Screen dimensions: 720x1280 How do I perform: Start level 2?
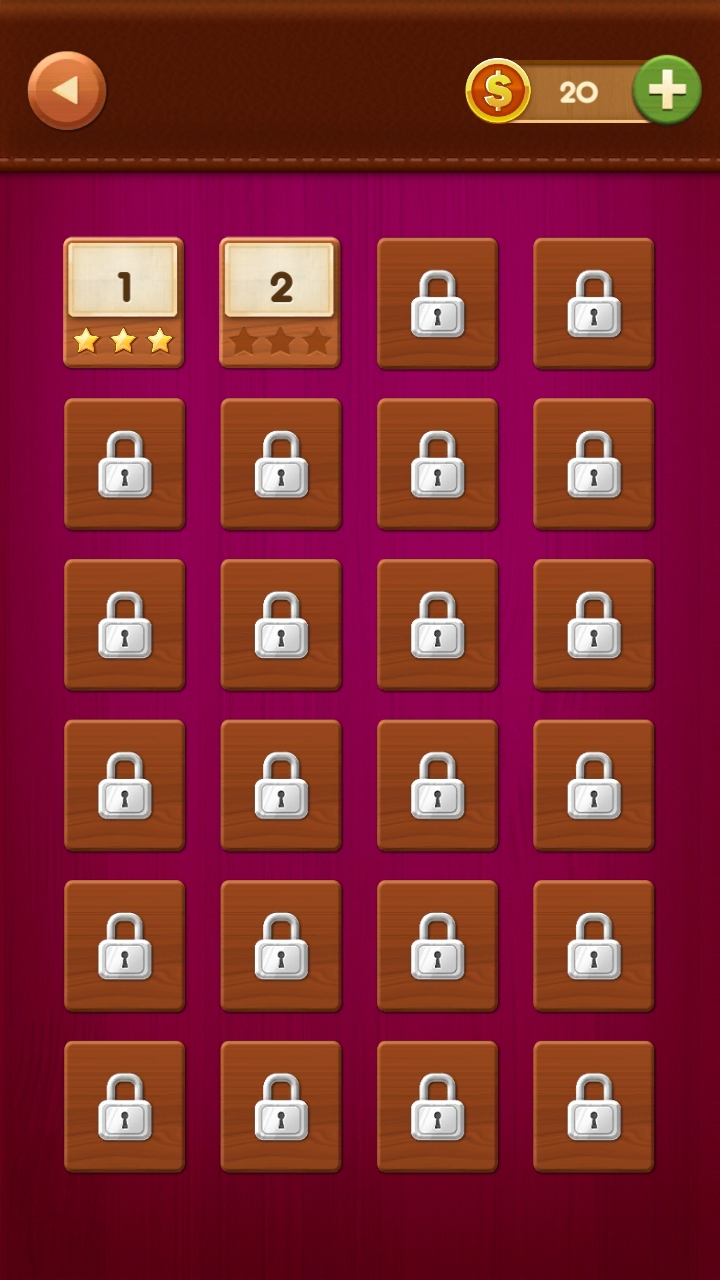tap(280, 301)
